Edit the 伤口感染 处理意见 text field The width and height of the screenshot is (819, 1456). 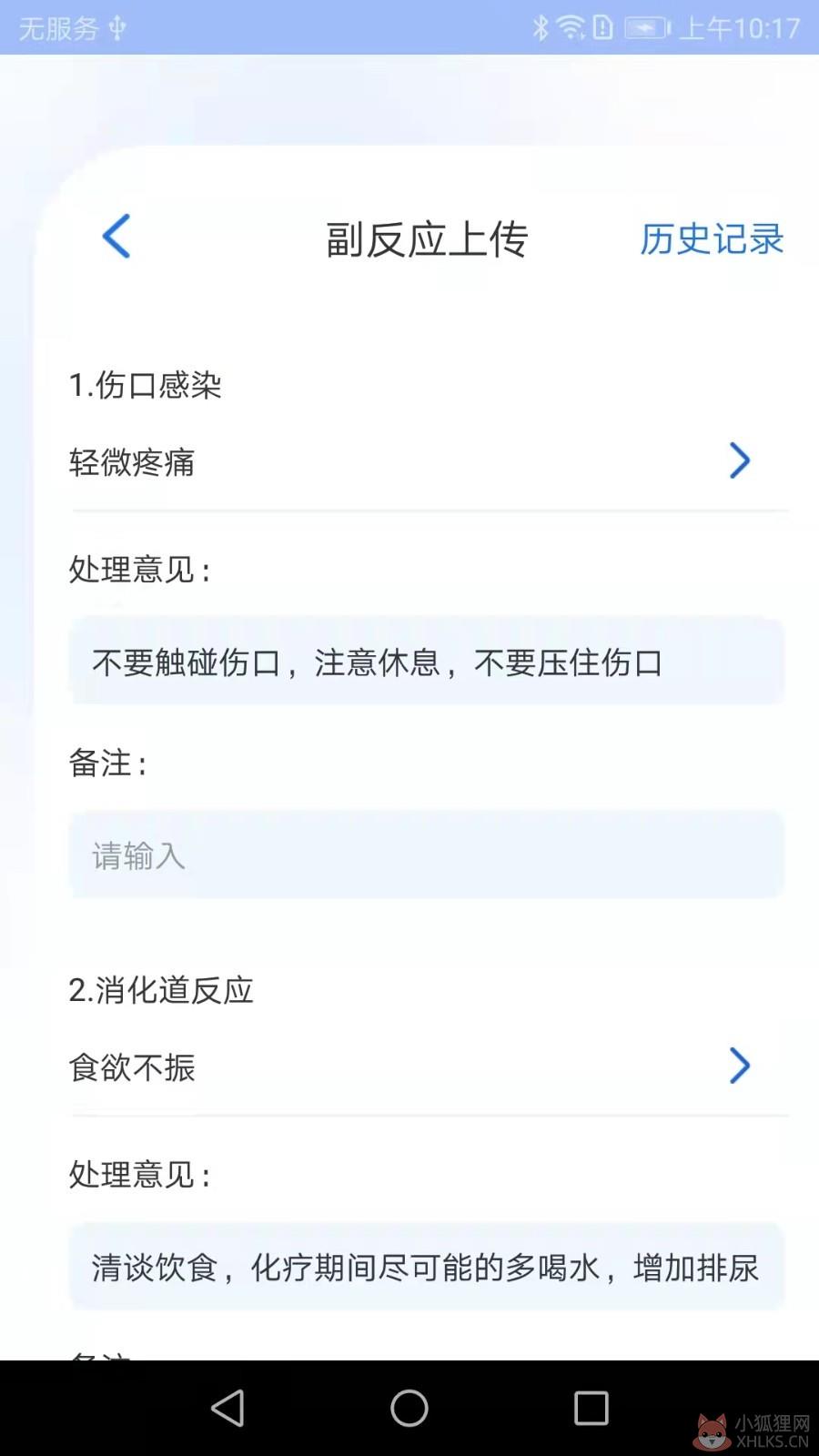click(426, 662)
